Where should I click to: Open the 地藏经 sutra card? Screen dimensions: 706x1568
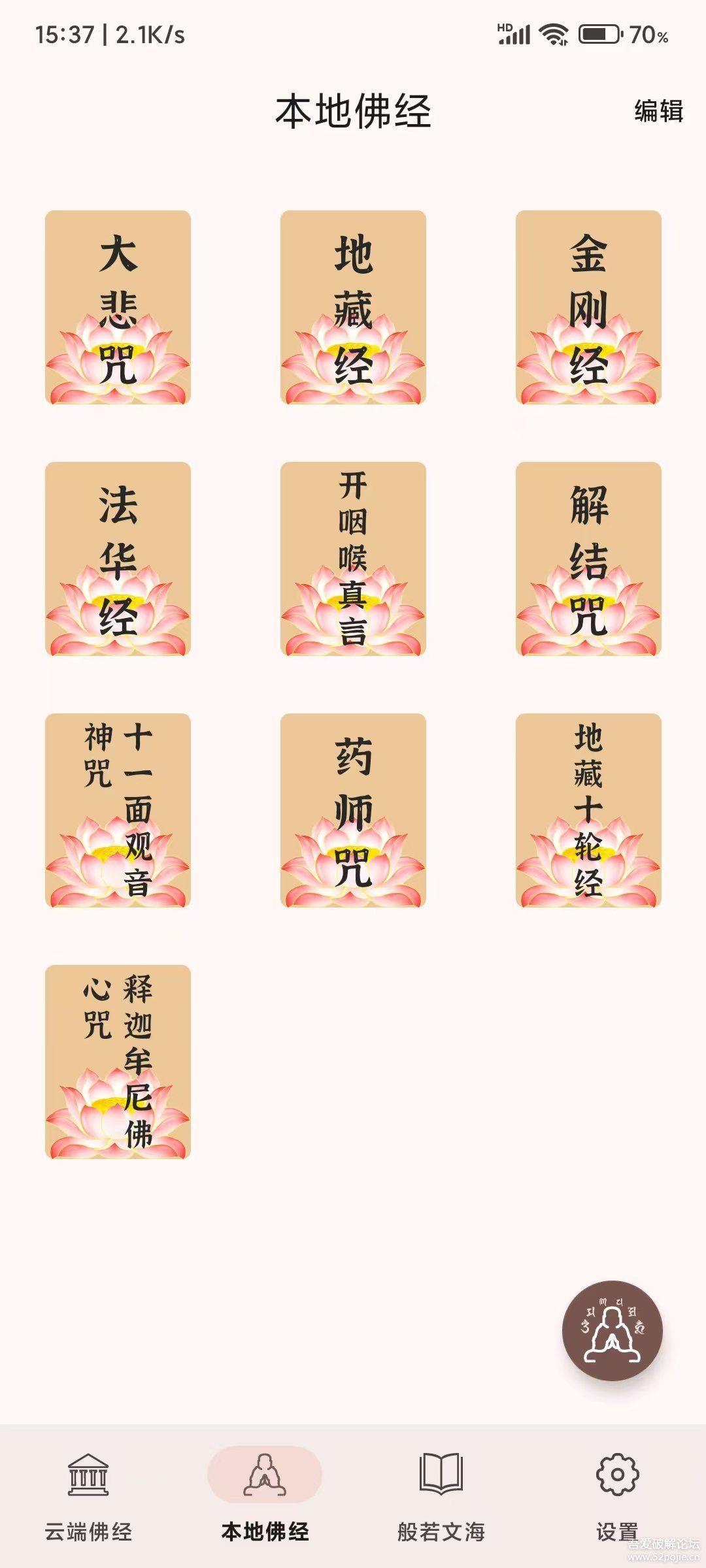click(x=353, y=307)
